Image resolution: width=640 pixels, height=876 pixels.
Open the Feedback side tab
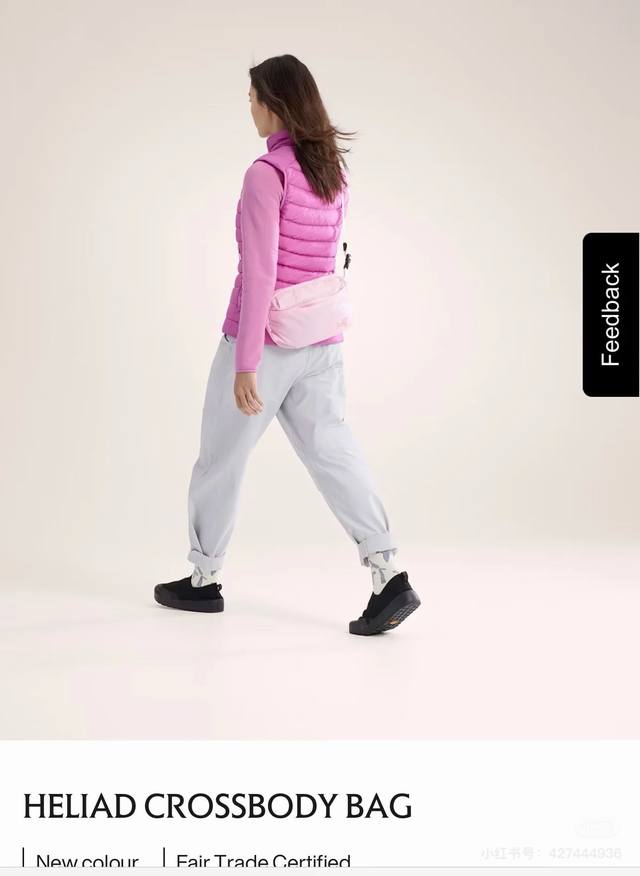coord(610,315)
